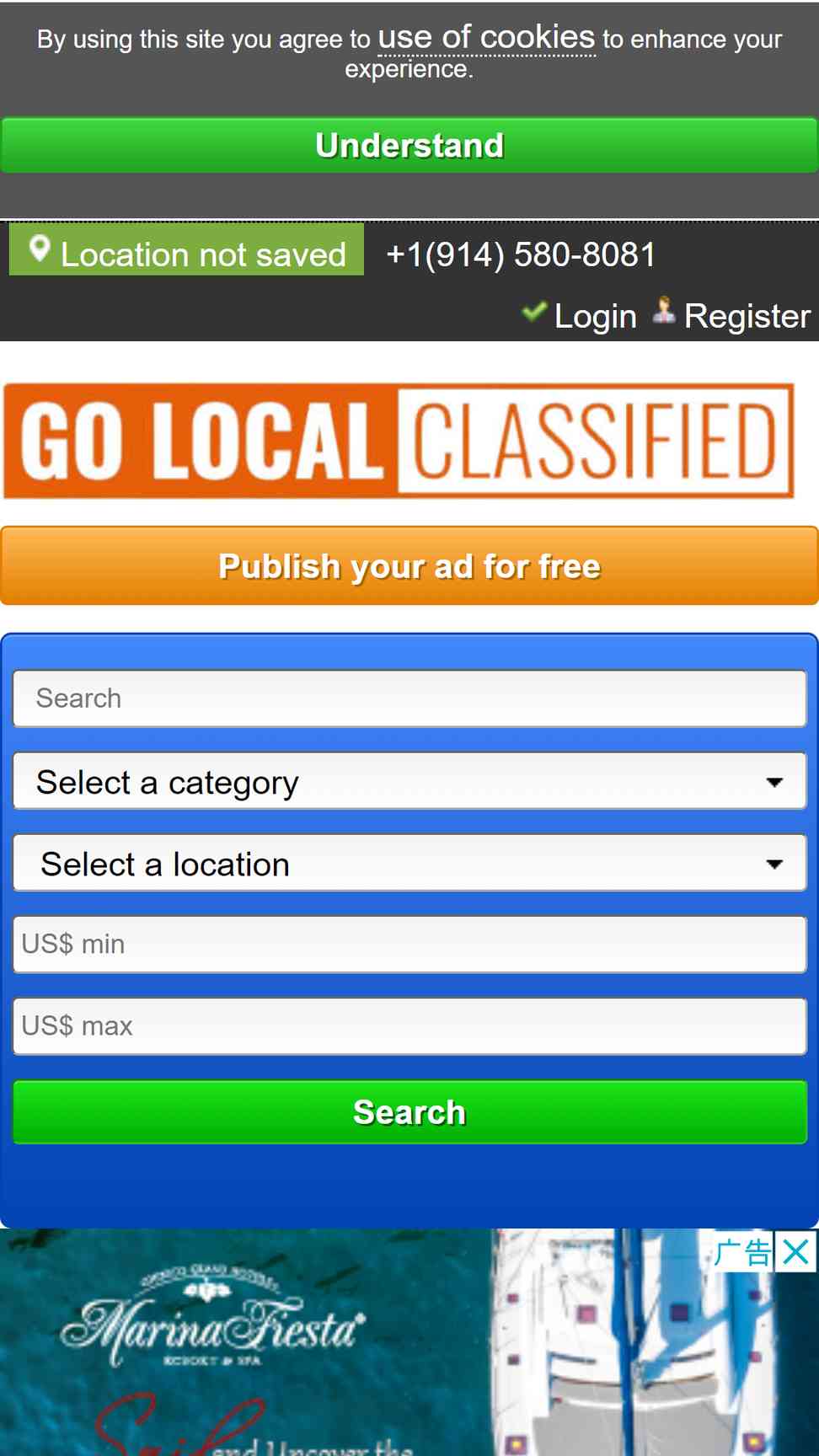819x1456 pixels.
Task: Focus the Search text field
Action: [410, 699]
